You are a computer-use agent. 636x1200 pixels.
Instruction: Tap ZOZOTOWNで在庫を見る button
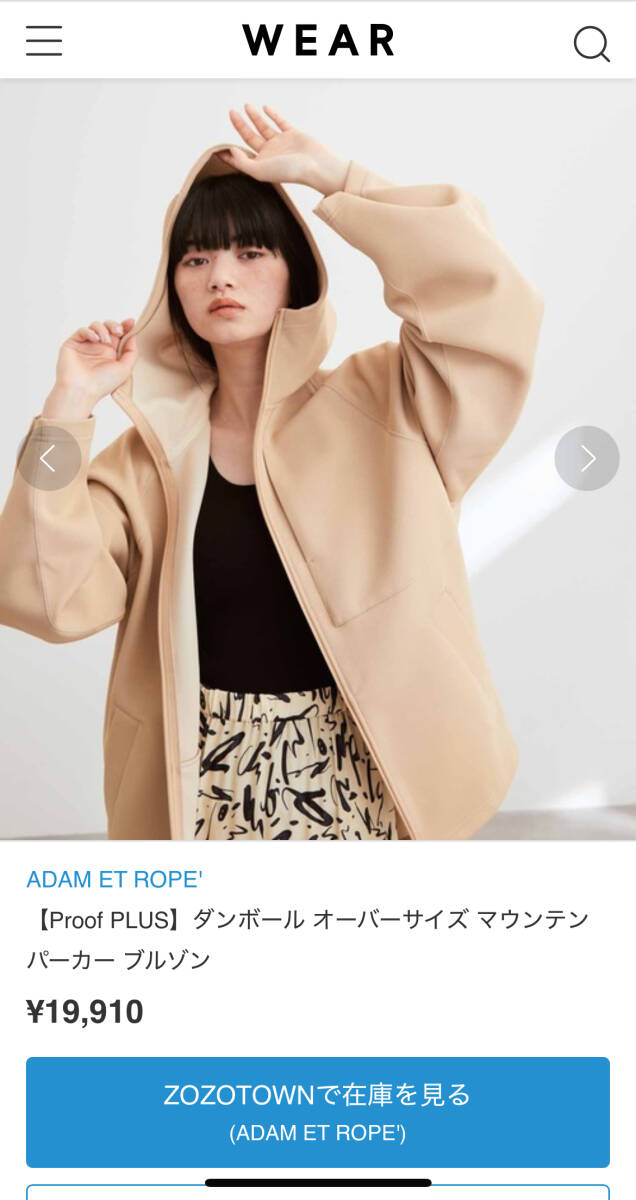(318, 1111)
